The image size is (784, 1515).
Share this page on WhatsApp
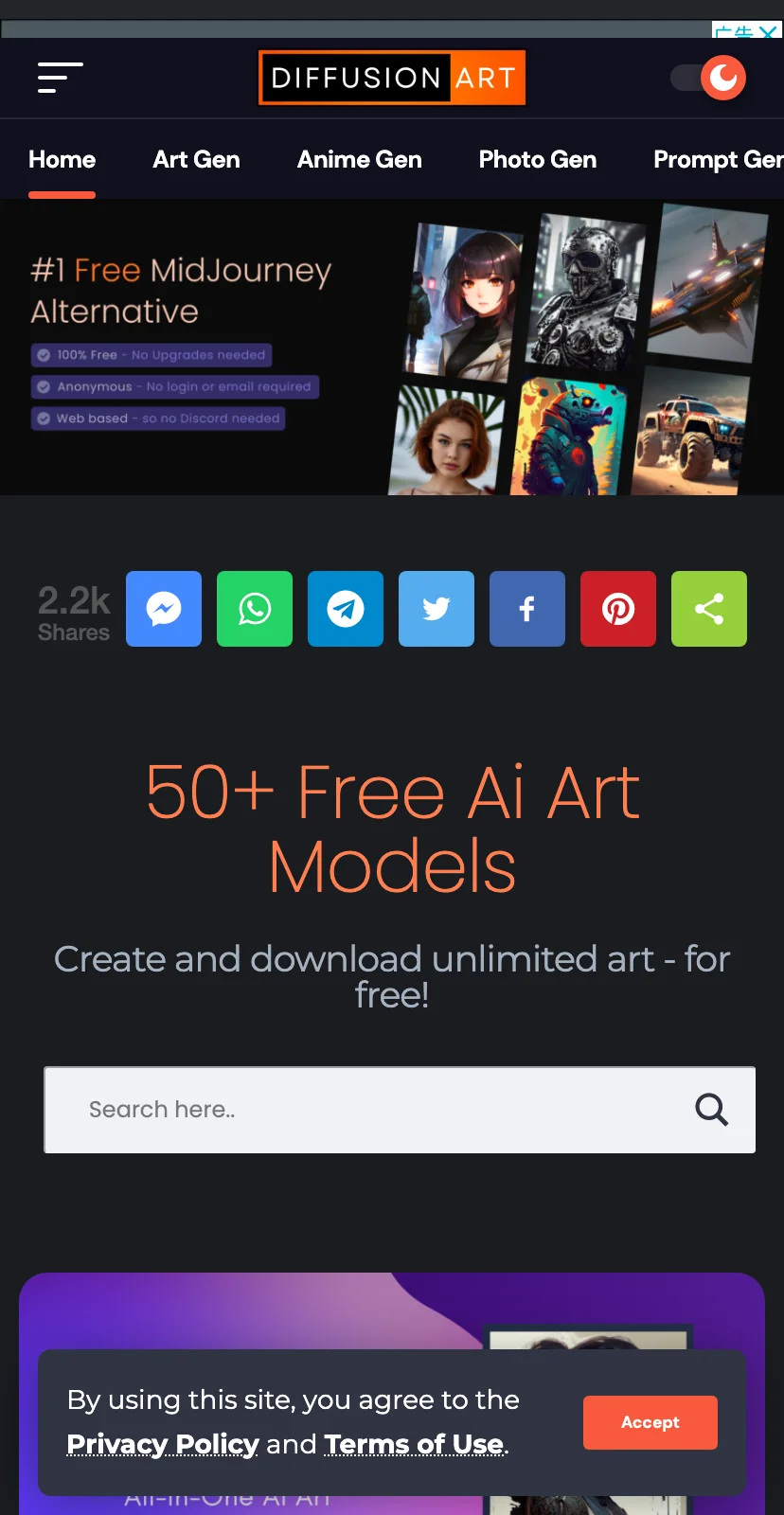point(255,609)
